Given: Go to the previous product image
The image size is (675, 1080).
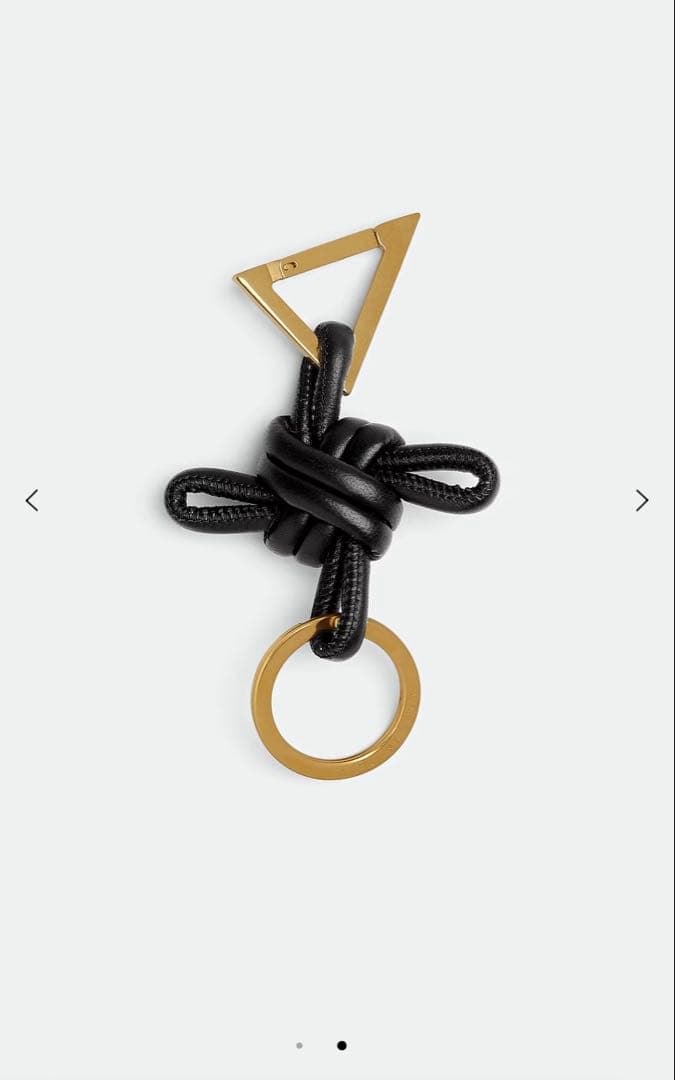Looking at the screenshot, I should (x=32, y=500).
